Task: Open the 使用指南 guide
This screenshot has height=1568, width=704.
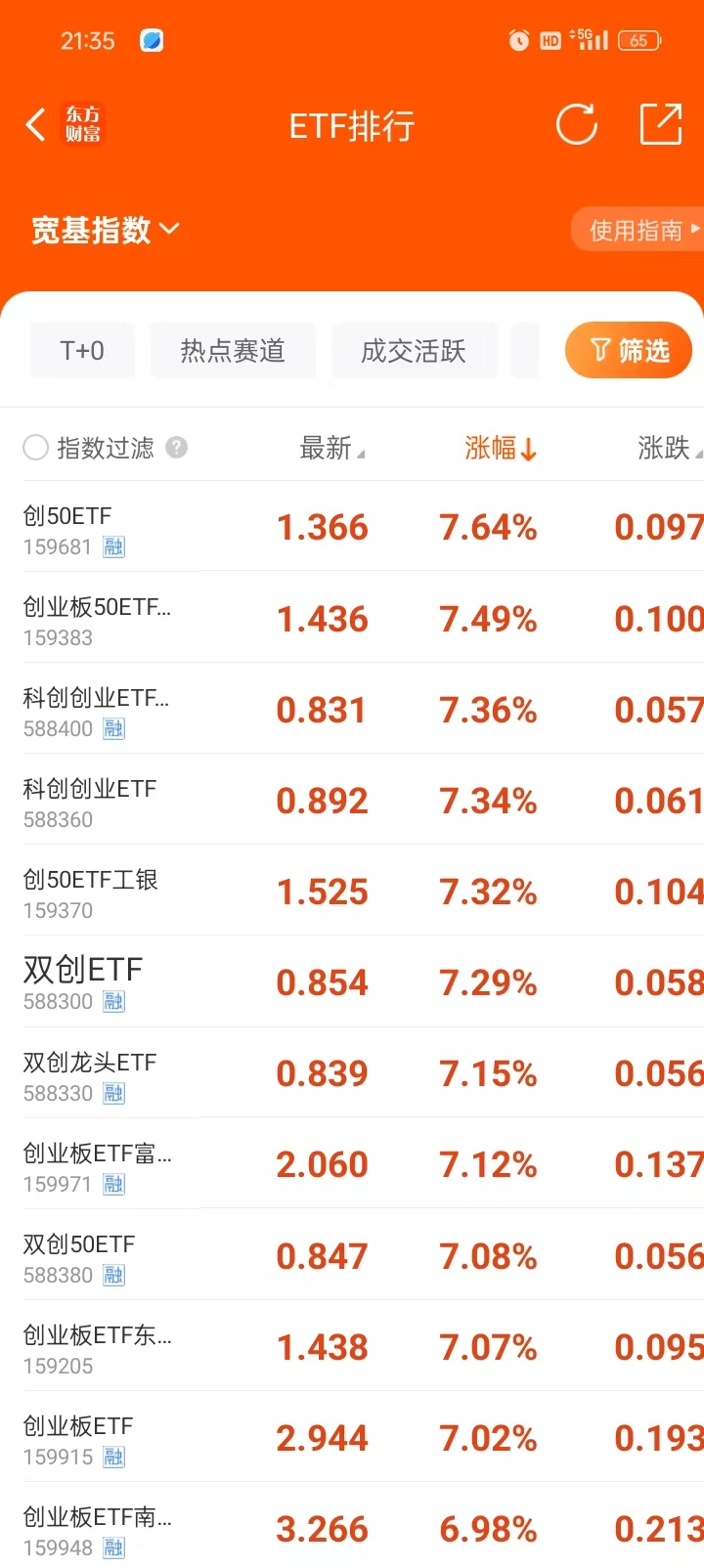Action: click(639, 230)
